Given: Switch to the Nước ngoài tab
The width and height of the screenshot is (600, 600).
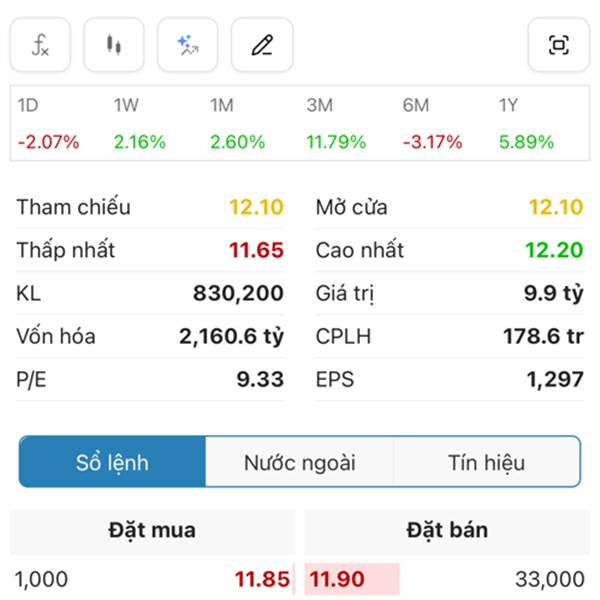Looking at the screenshot, I should pos(299,462).
